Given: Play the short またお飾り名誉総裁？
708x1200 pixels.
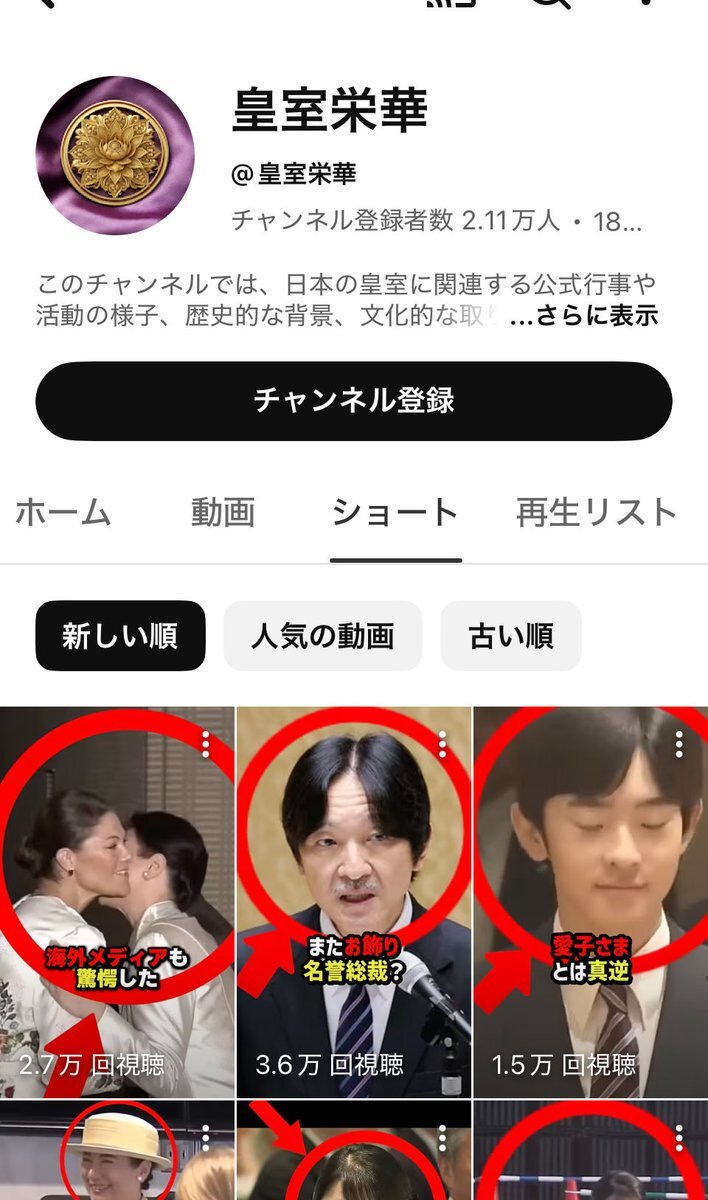Looking at the screenshot, I should pos(353,900).
